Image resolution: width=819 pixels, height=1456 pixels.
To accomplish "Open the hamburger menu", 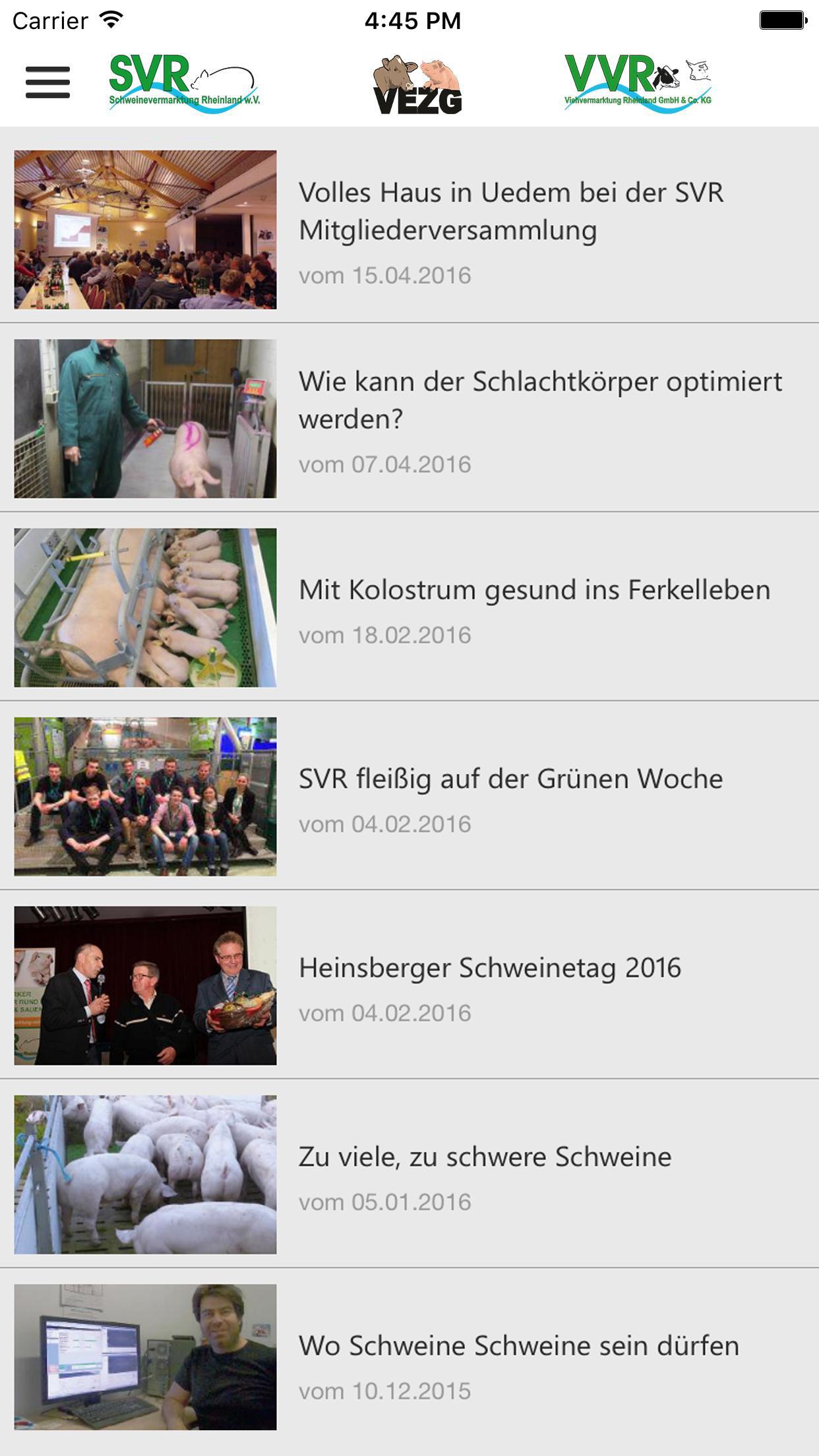I will tap(47, 82).
